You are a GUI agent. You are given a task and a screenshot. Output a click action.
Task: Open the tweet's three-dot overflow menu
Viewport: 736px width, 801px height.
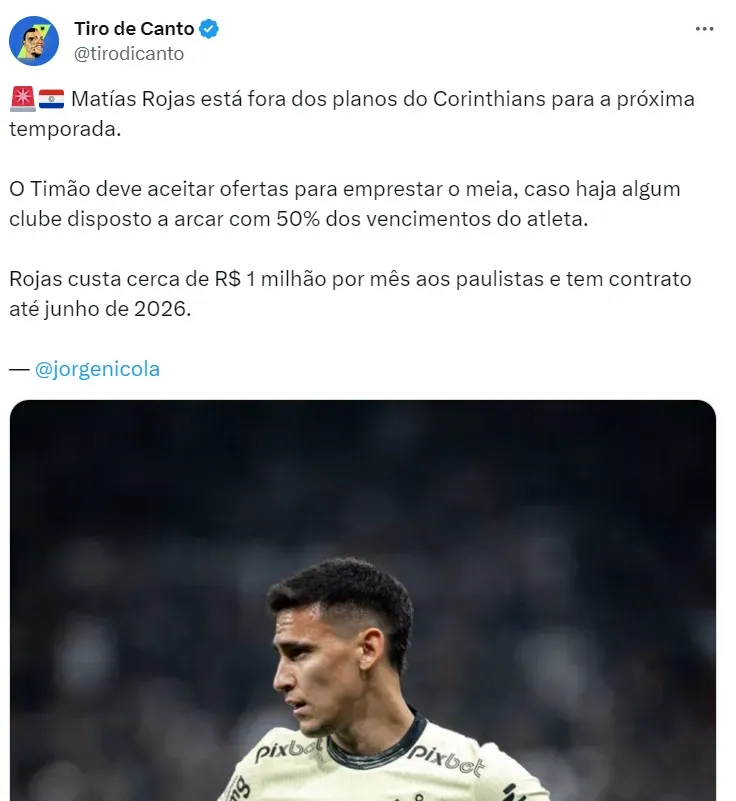coord(705,29)
